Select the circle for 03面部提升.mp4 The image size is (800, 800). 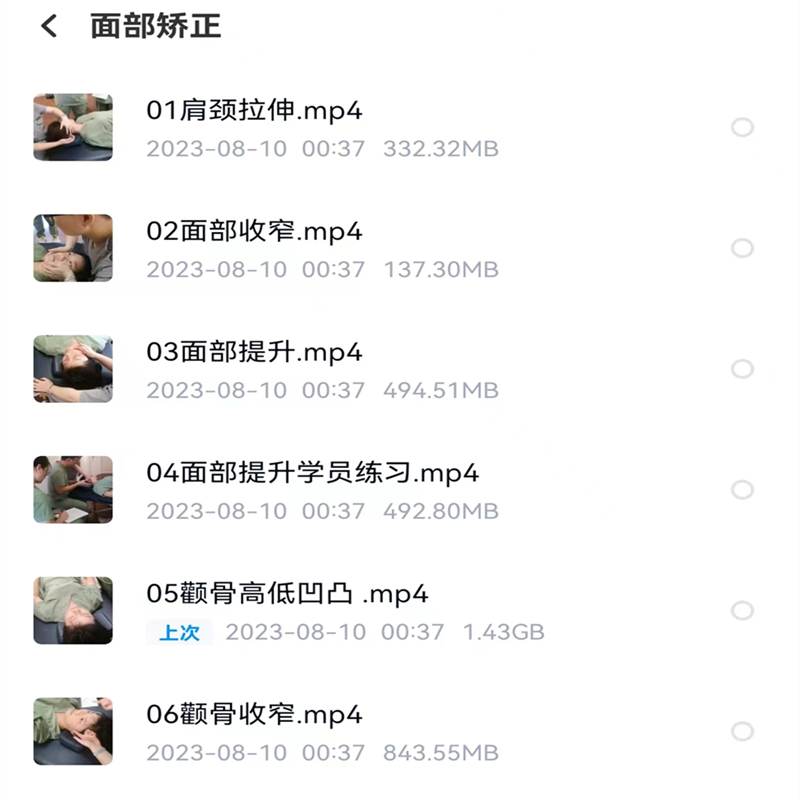pos(742,369)
